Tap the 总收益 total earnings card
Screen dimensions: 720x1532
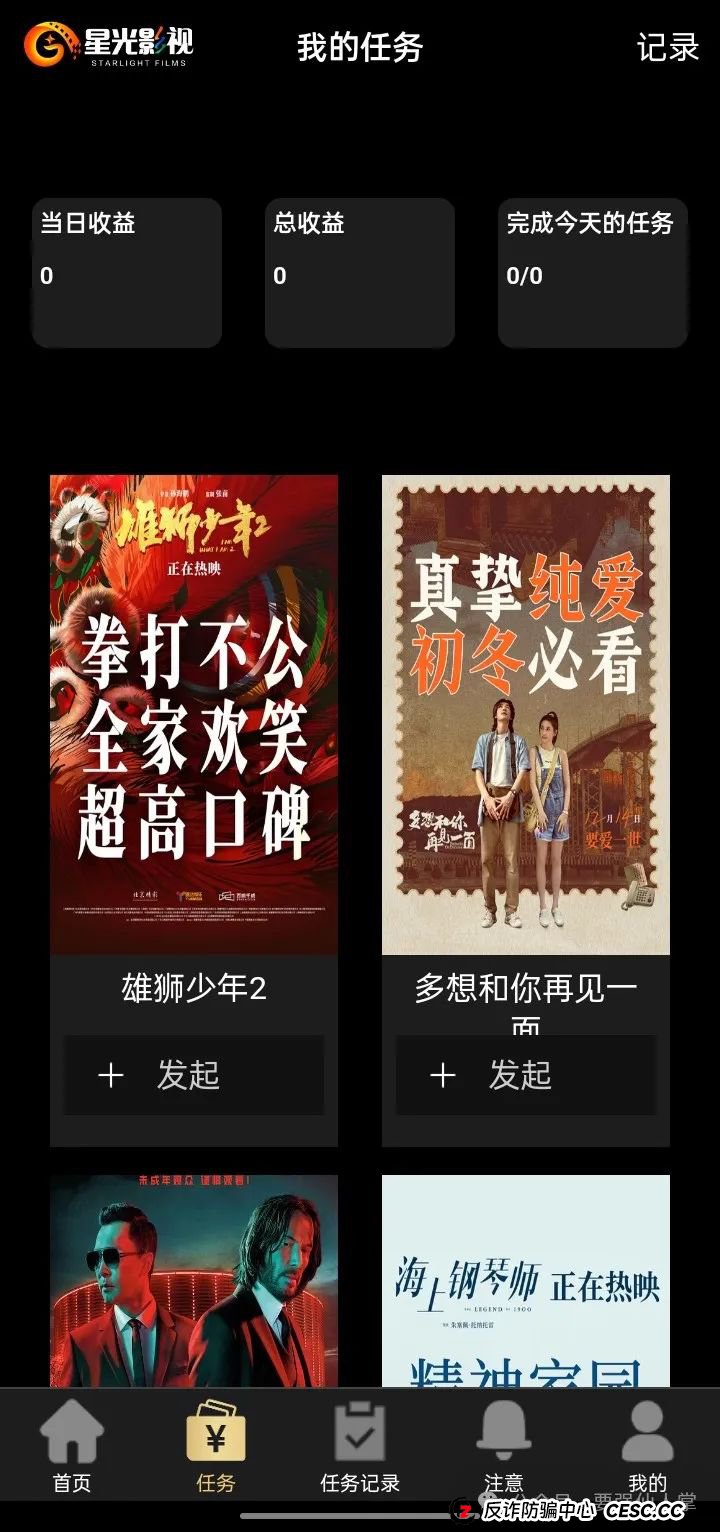coord(360,270)
